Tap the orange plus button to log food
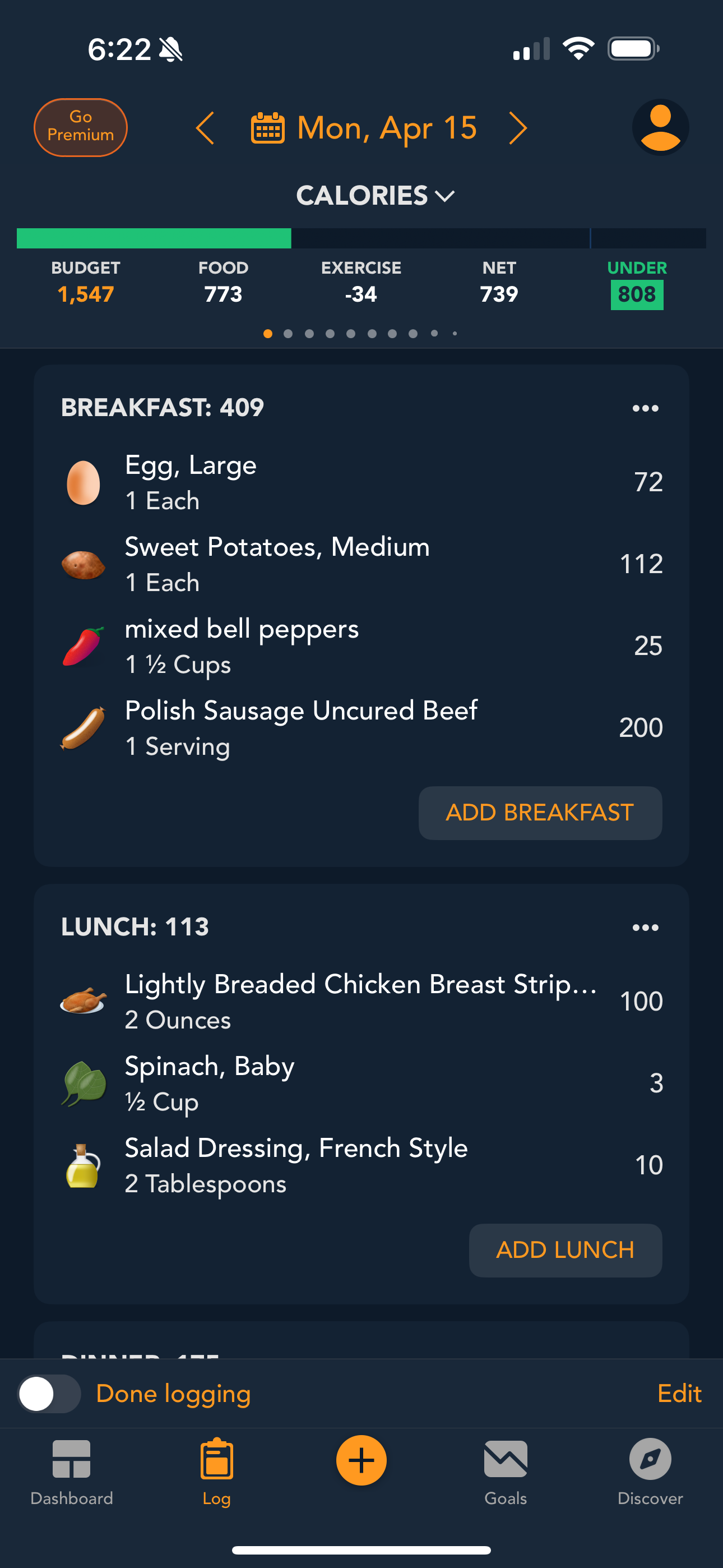Screen dimensions: 723x1568 [x=361, y=1460]
